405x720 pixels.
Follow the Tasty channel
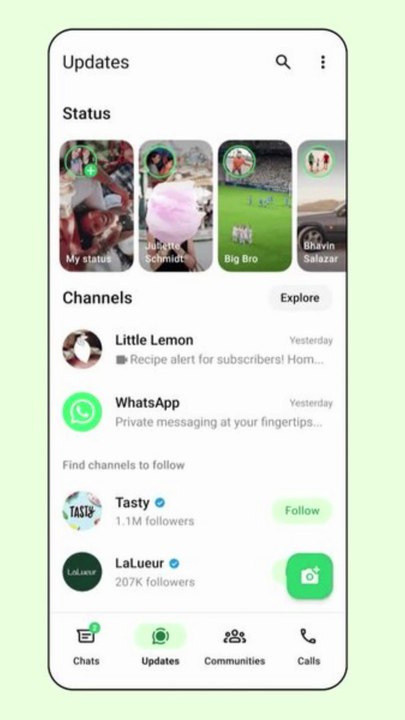tap(302, 511)
